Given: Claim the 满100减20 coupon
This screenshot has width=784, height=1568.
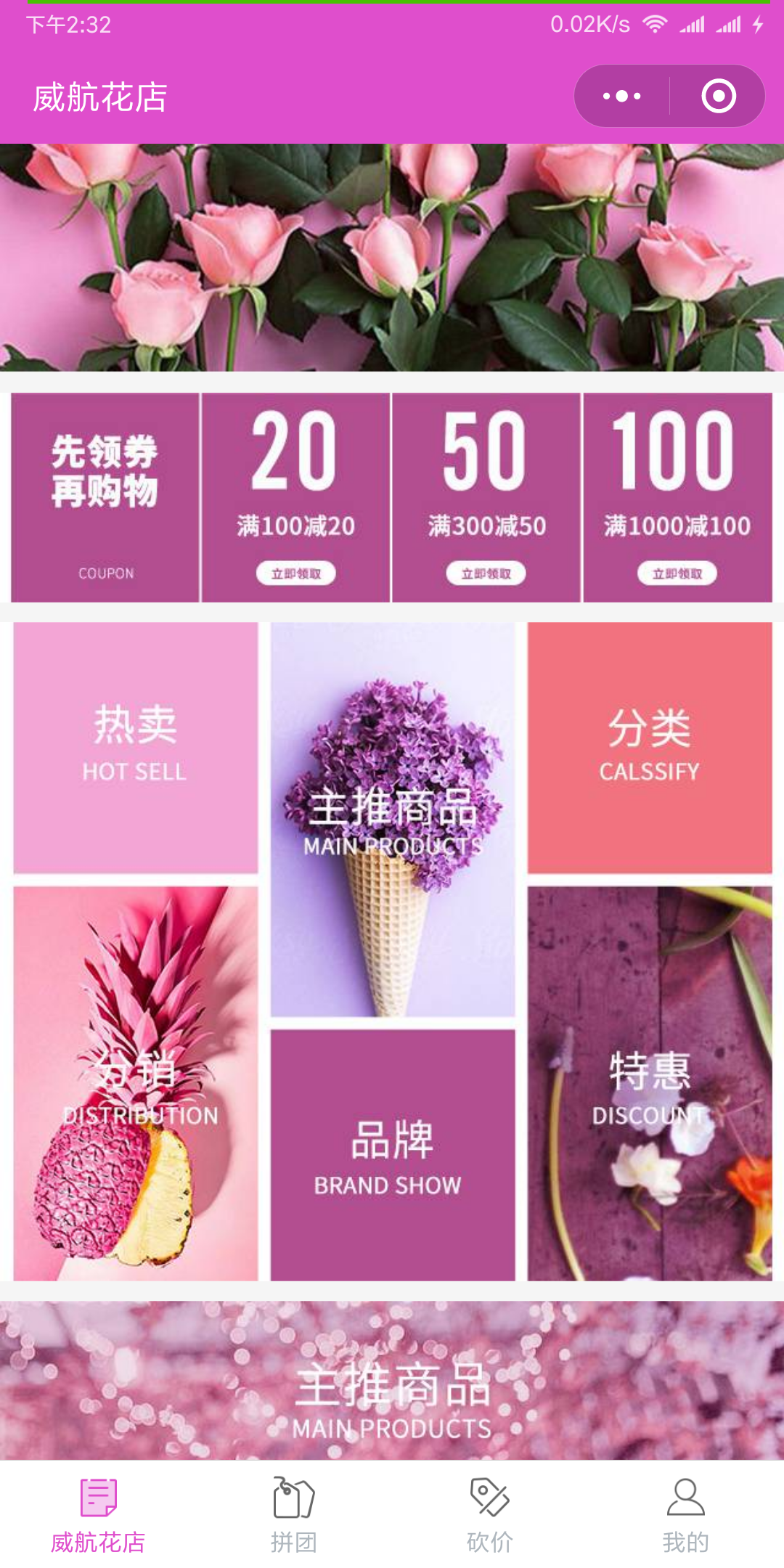Looking at the screenshot, I should click(295, 573).
